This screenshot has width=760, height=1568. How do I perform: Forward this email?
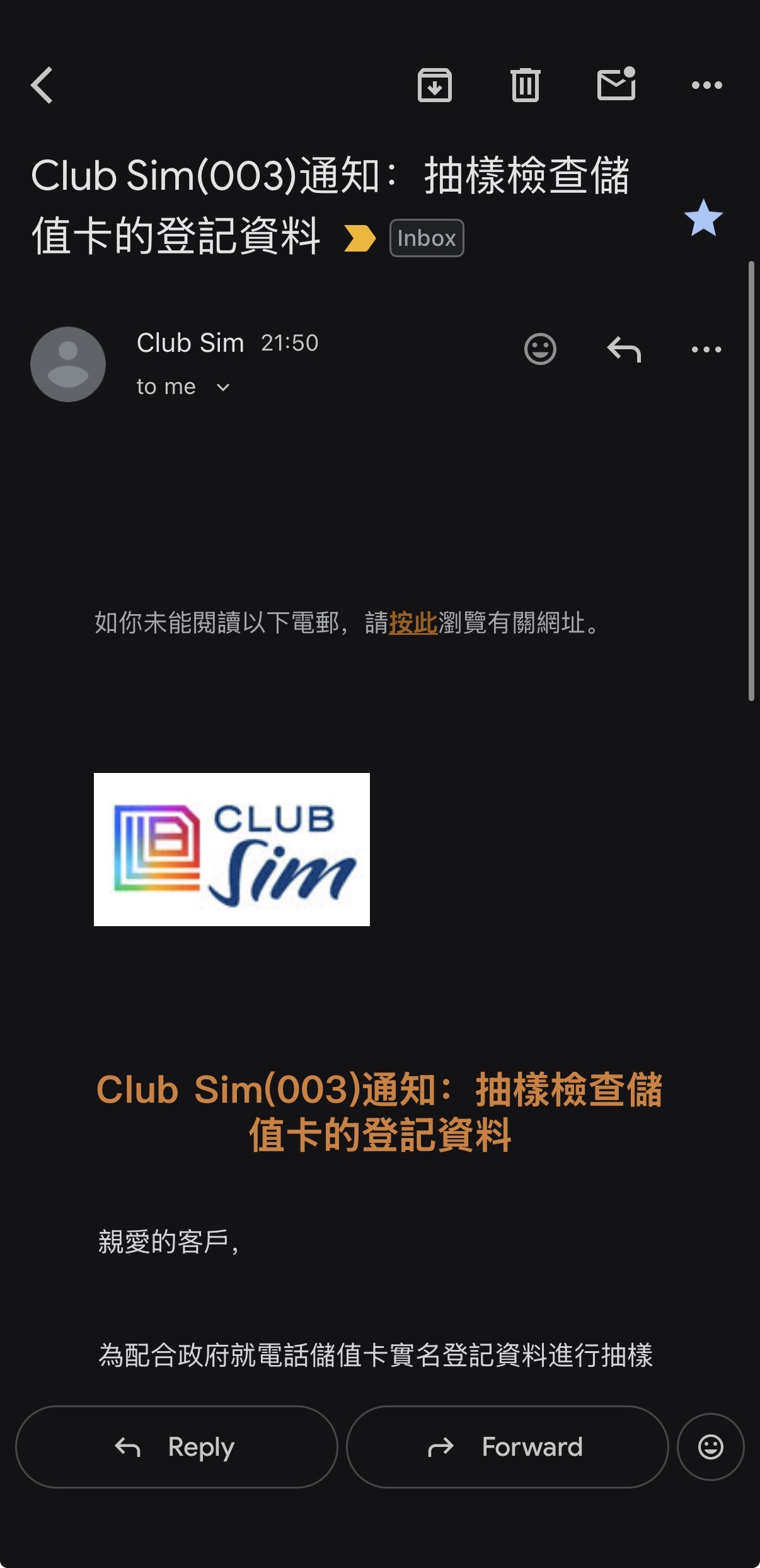tap(507, 1447)
